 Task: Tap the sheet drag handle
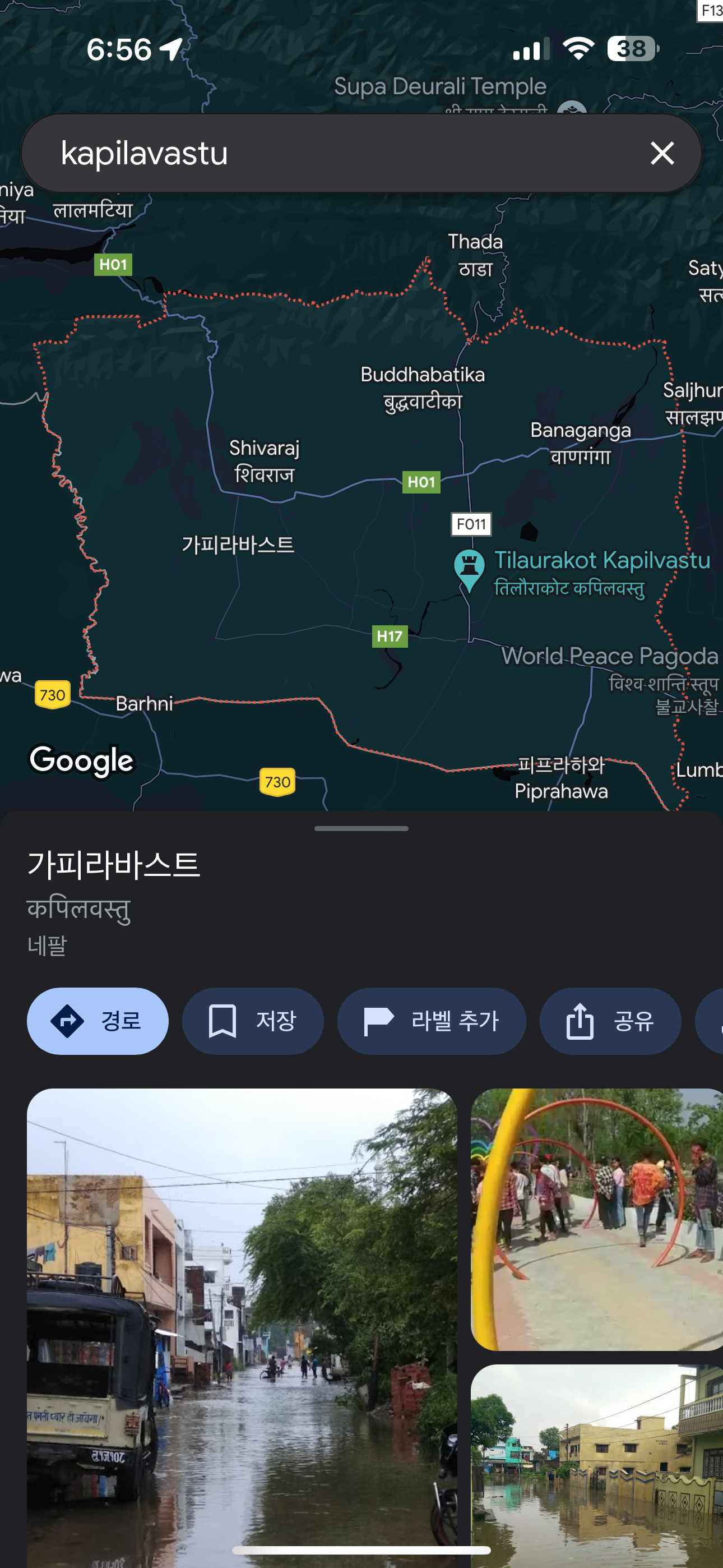(x=361, y=828)
